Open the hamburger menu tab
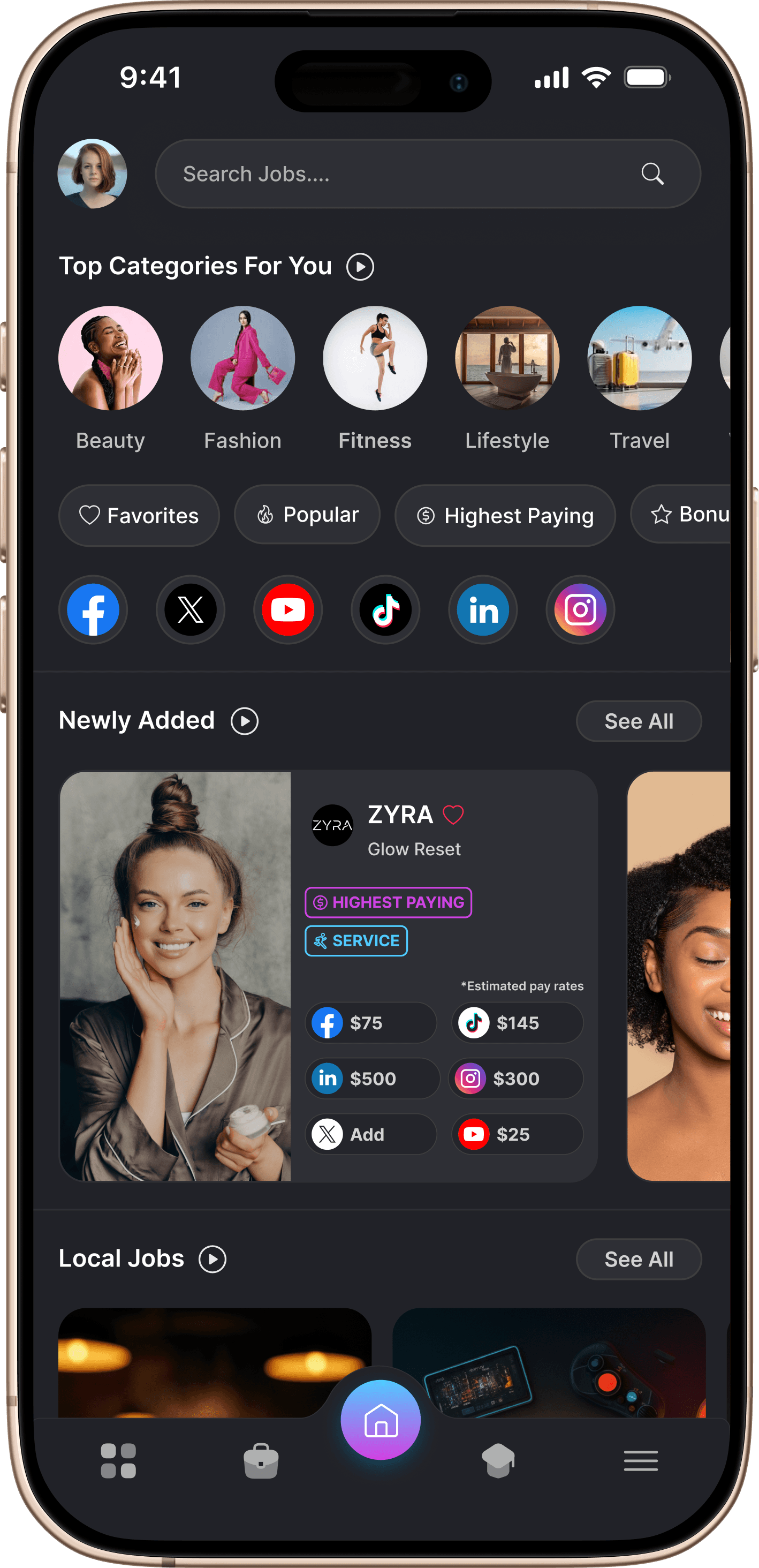The width and height of the screenshot is (759, 1568). pyautogui.click(x=640, y=1461)
